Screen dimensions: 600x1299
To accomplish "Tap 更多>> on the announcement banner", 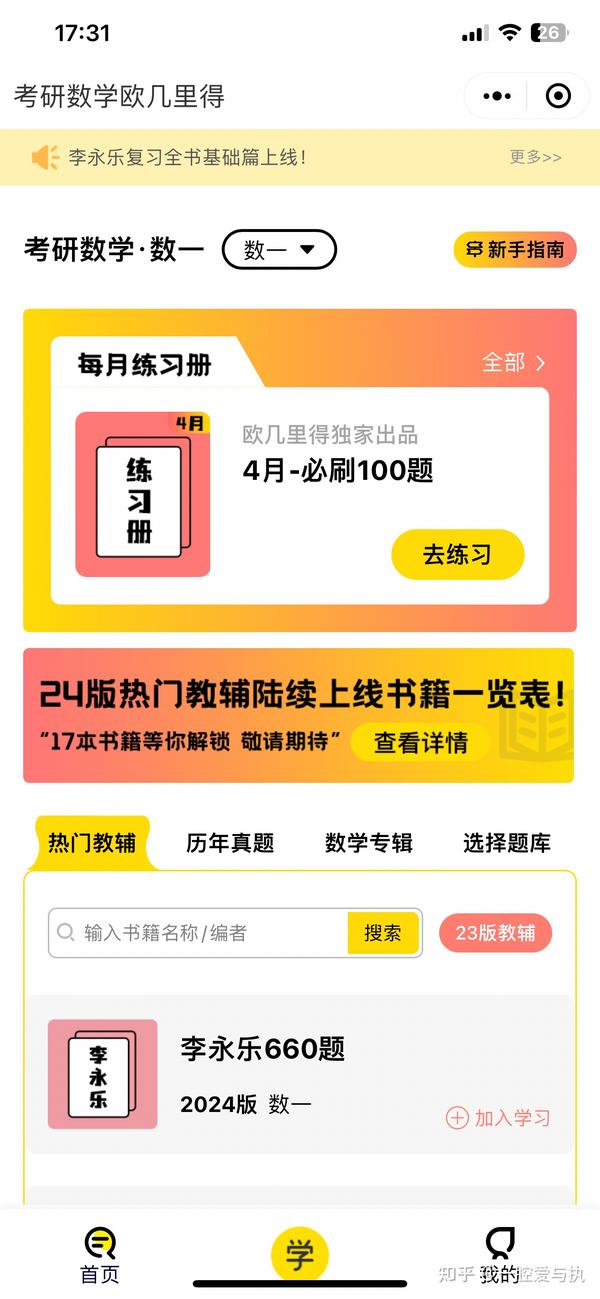I will point(536,157).
